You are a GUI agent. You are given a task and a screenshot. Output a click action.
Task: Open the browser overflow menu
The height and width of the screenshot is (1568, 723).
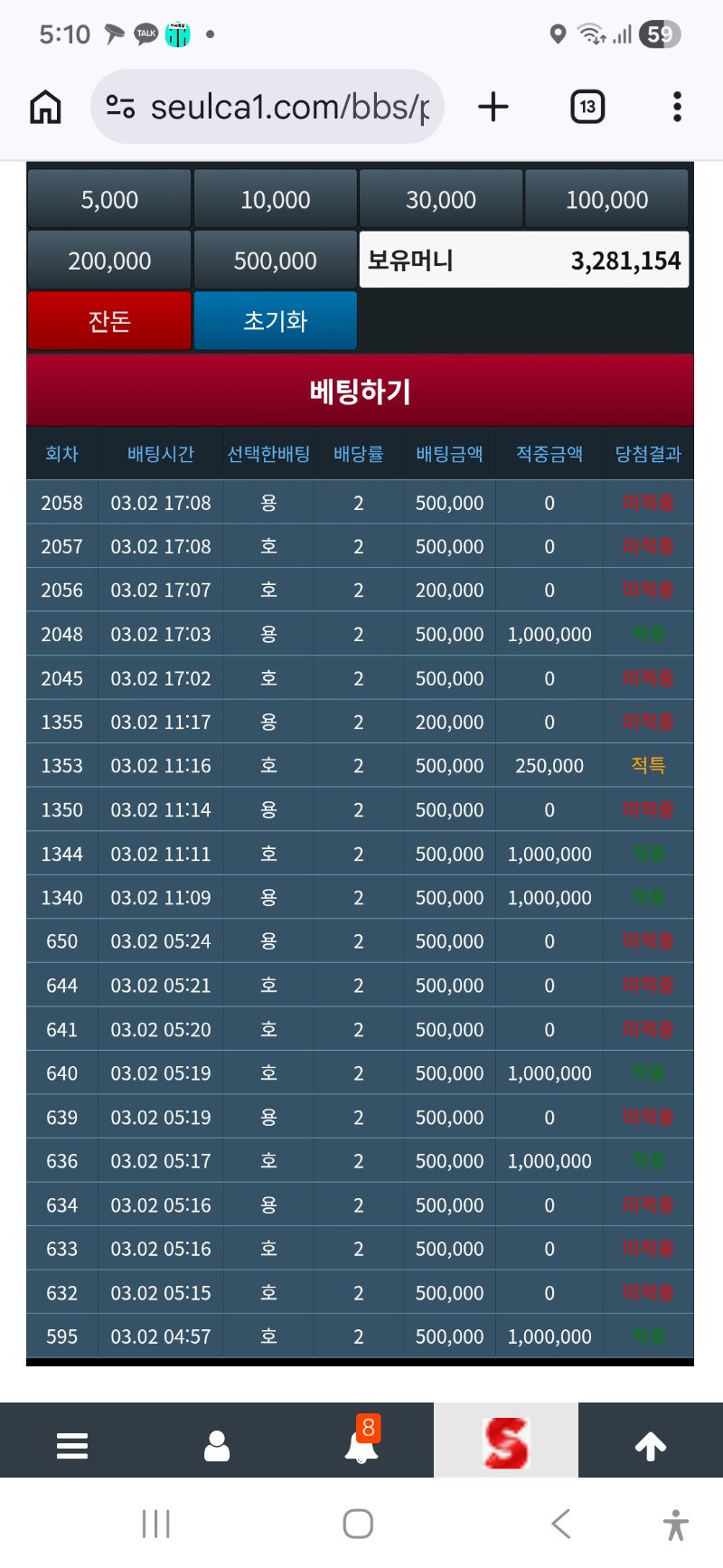(677, 107)
